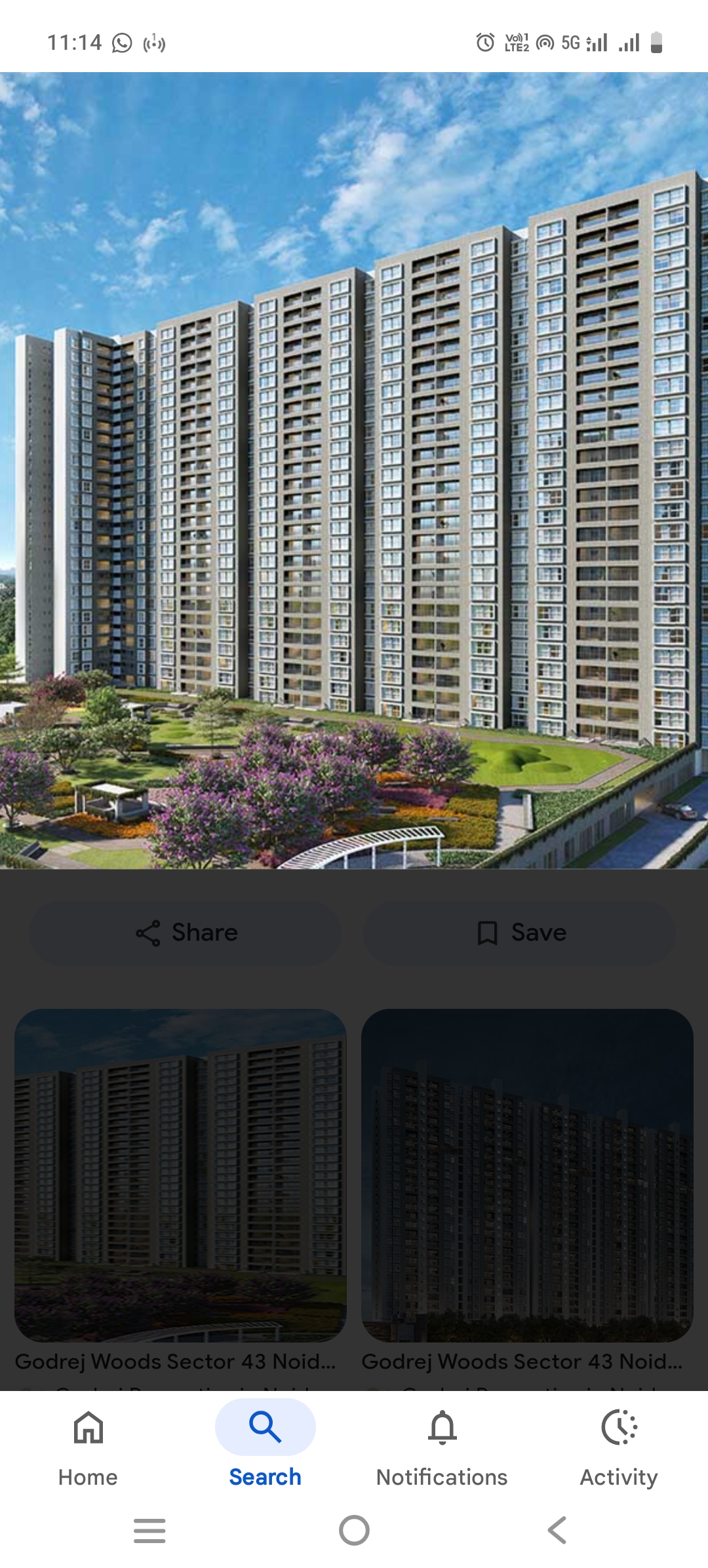Open the right Godrej Woods Sector 43 result
Screen dimensions: 708x1568
click(527, 1175)
